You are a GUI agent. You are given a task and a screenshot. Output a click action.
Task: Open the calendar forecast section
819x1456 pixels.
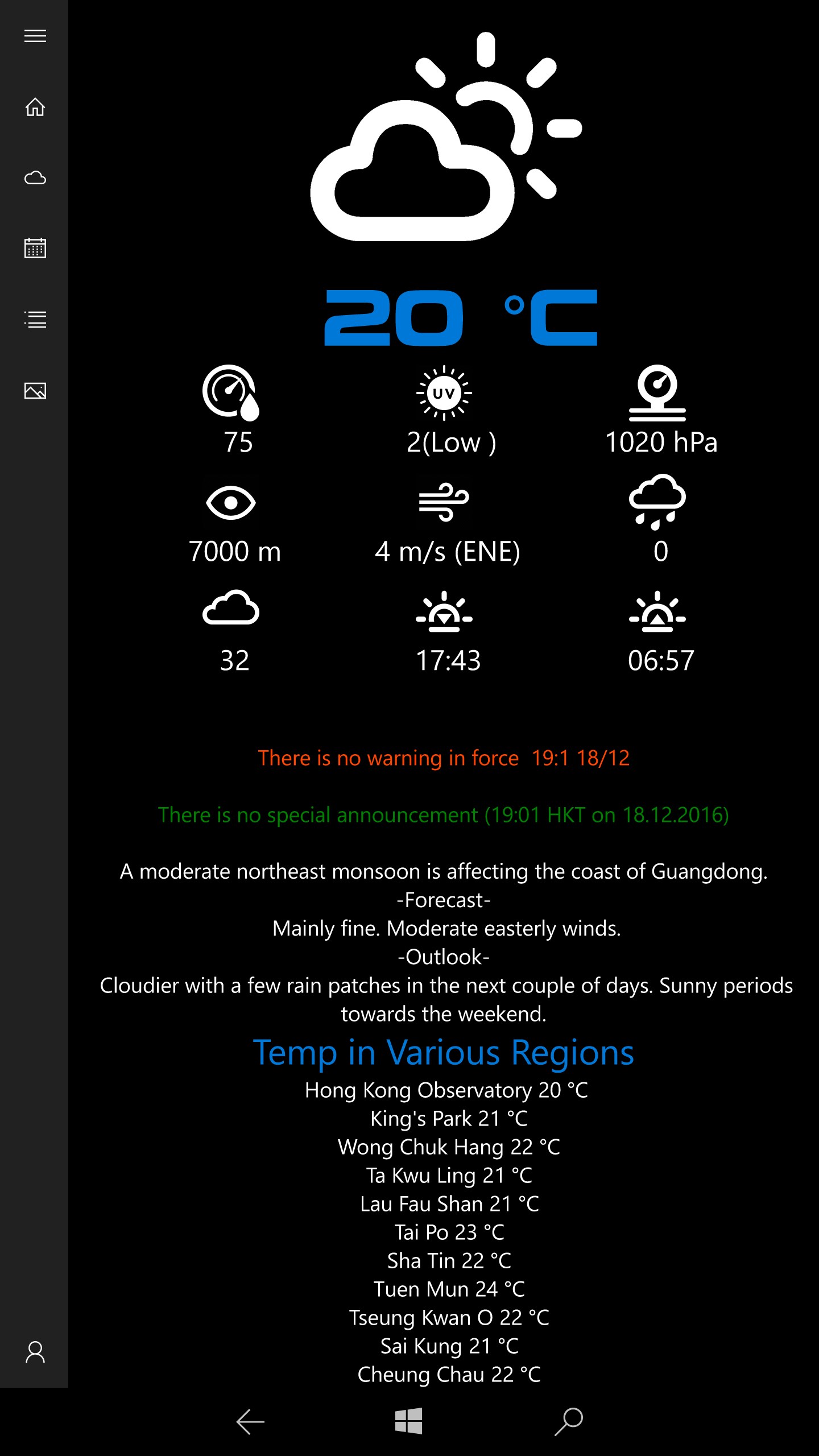[35, 249]
